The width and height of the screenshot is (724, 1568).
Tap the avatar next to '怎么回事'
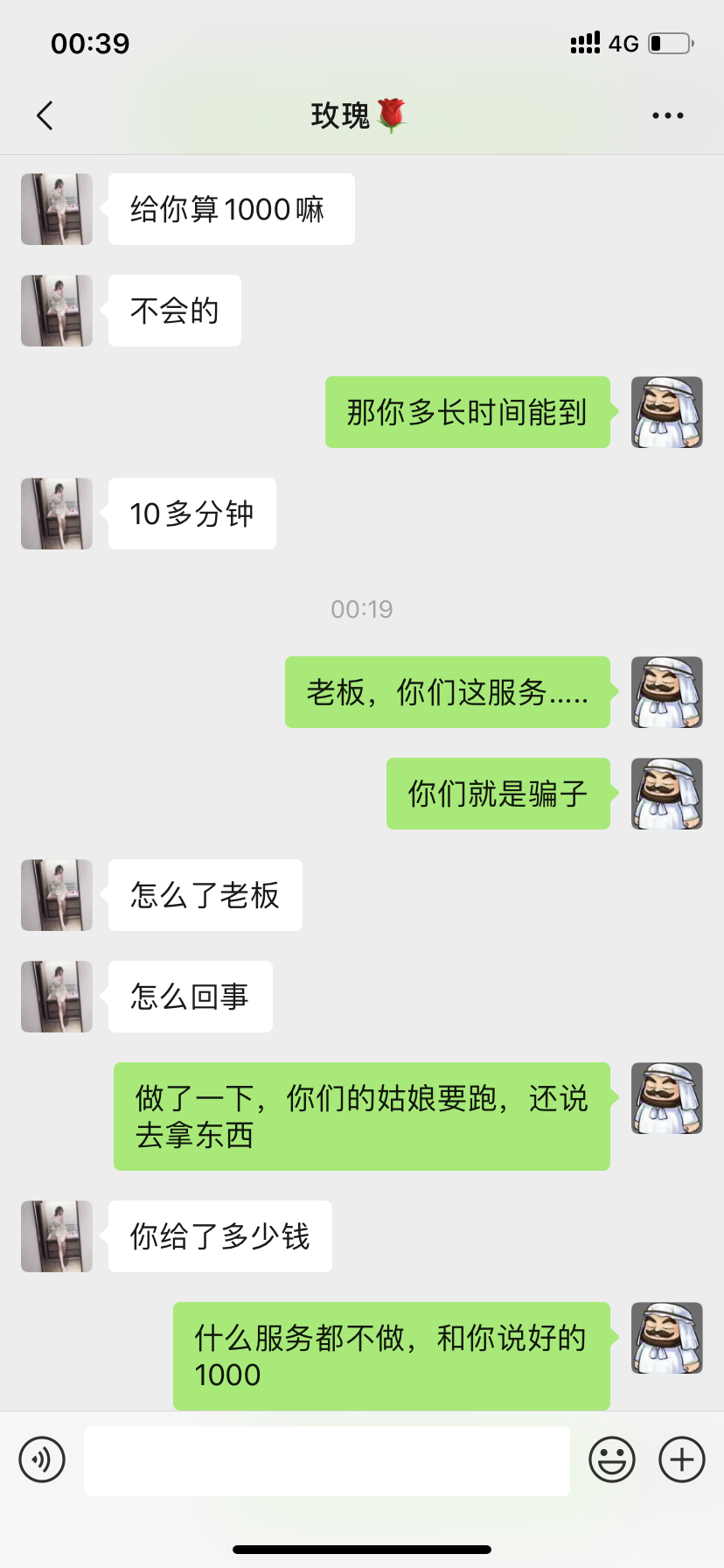point(56,997)
